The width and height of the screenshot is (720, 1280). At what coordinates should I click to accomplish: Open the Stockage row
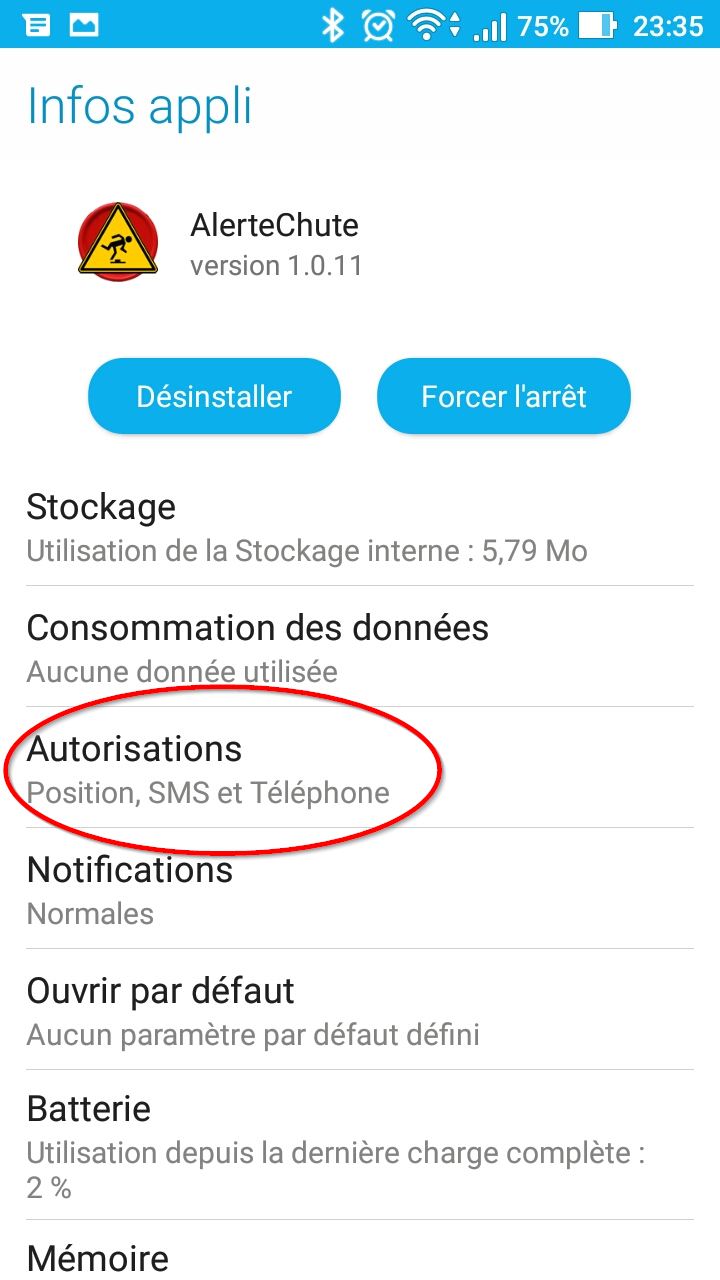(358, 527)
